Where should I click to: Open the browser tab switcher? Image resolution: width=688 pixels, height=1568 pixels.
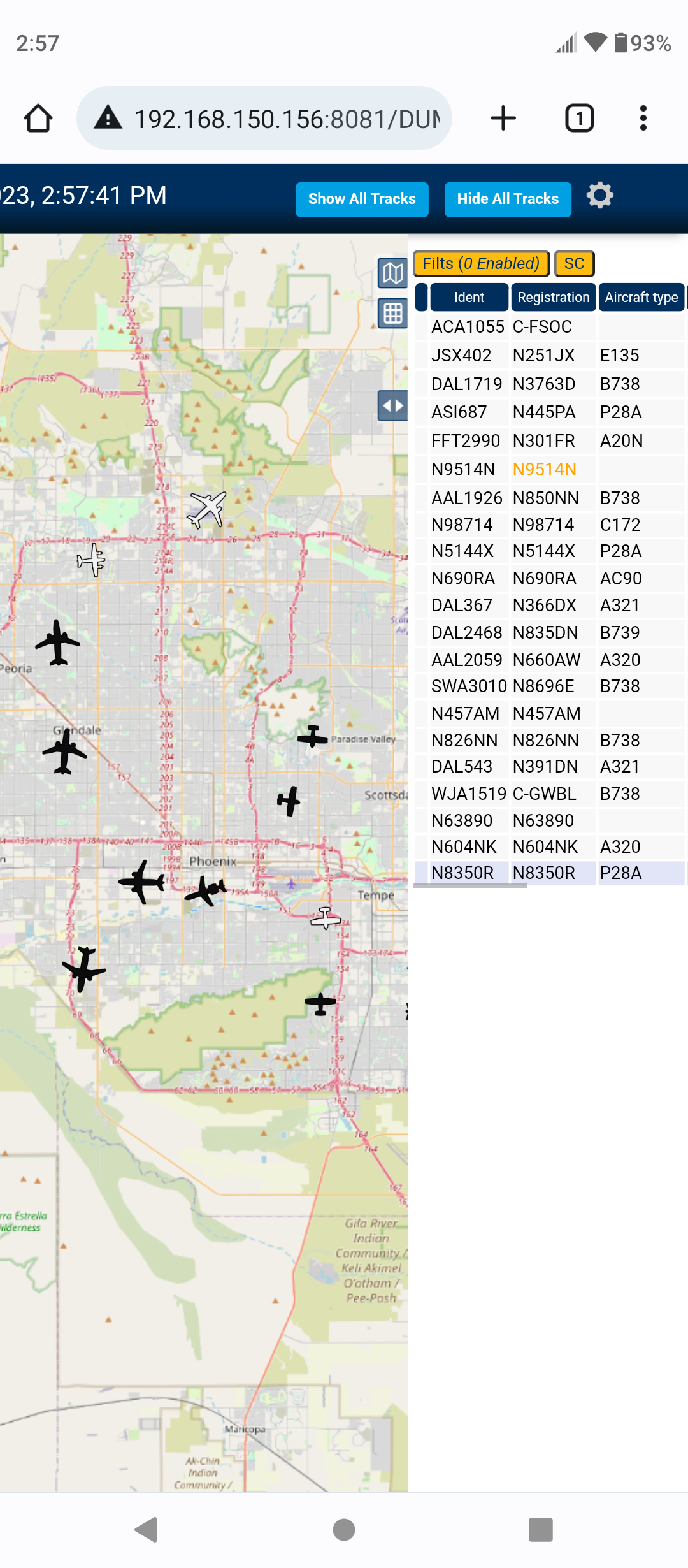[580, 119]
